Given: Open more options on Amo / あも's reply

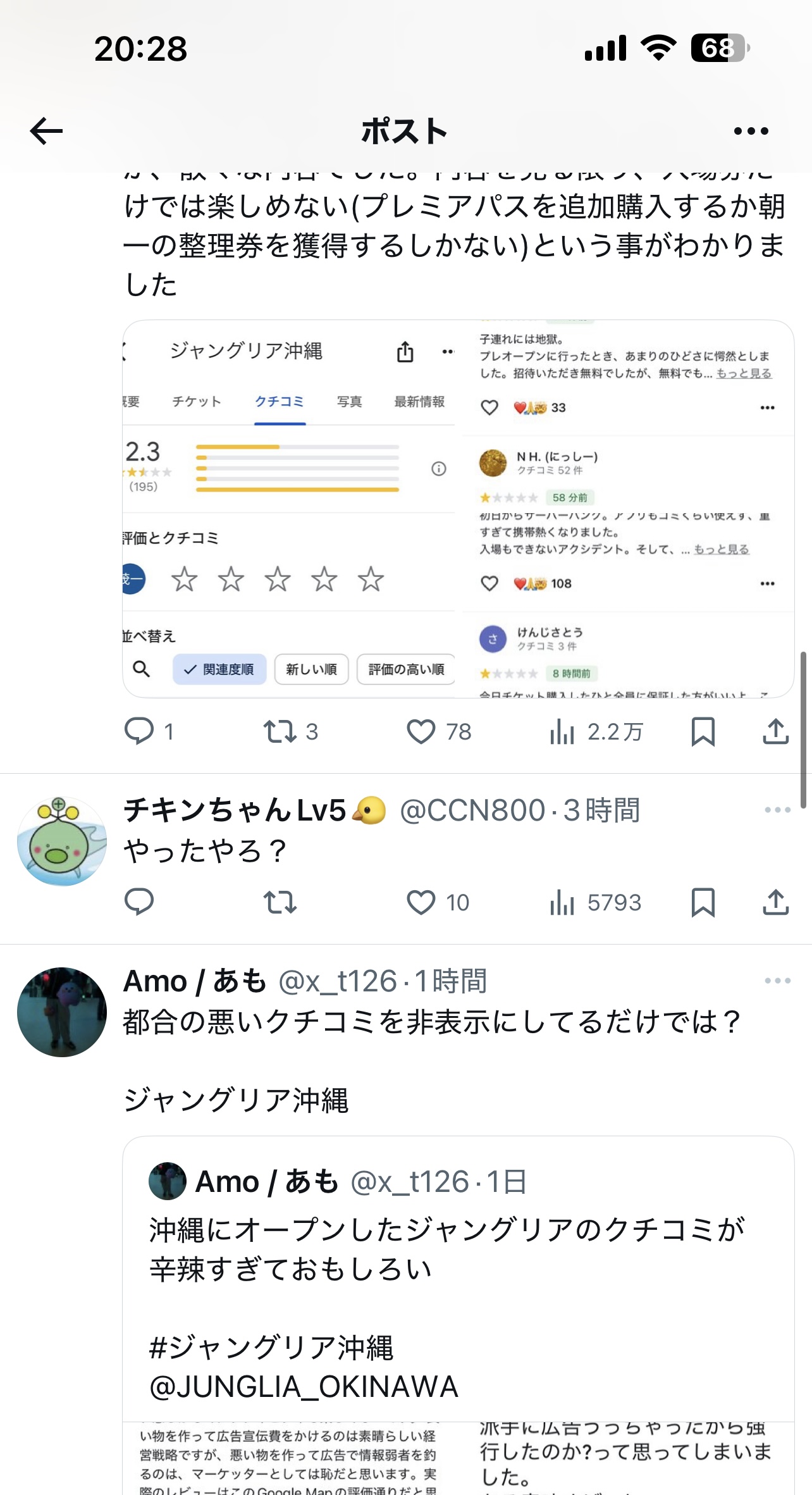Looking at the screenshot, I should coord(777,981).
